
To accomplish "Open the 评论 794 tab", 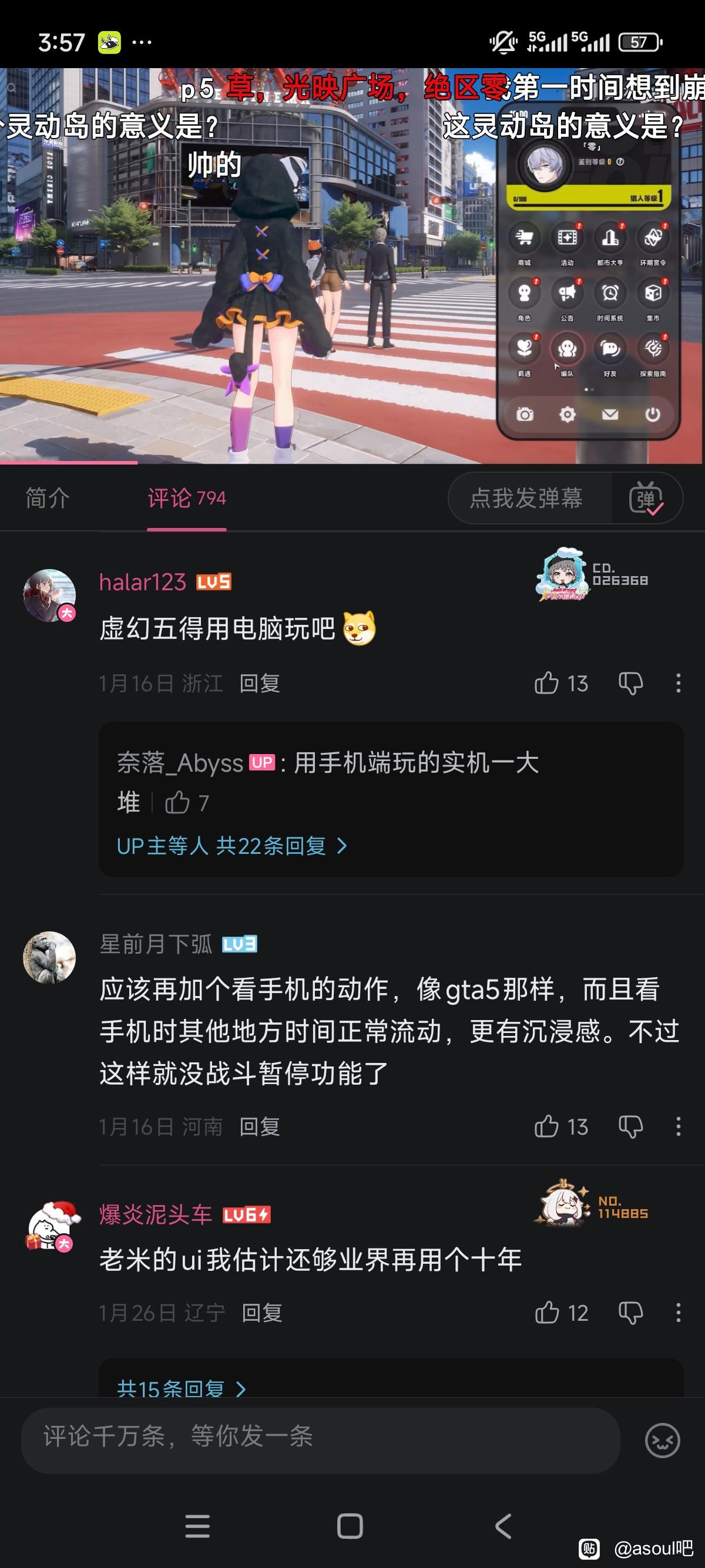I will 186,498.
